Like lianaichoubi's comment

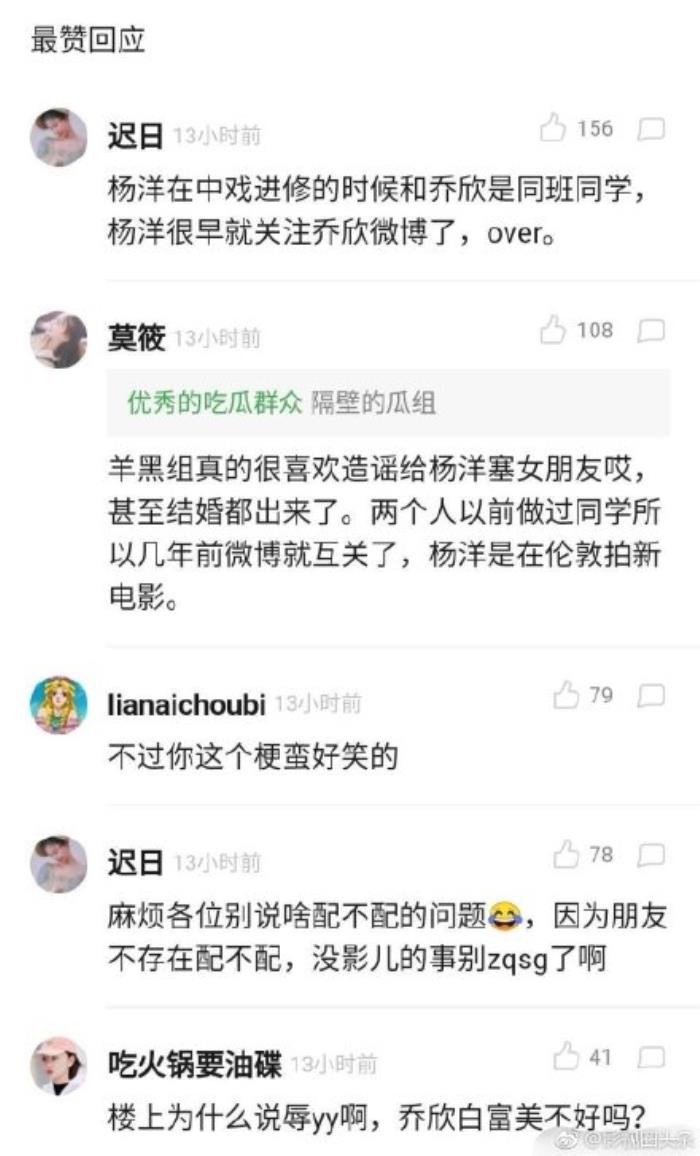click(566, 695)
